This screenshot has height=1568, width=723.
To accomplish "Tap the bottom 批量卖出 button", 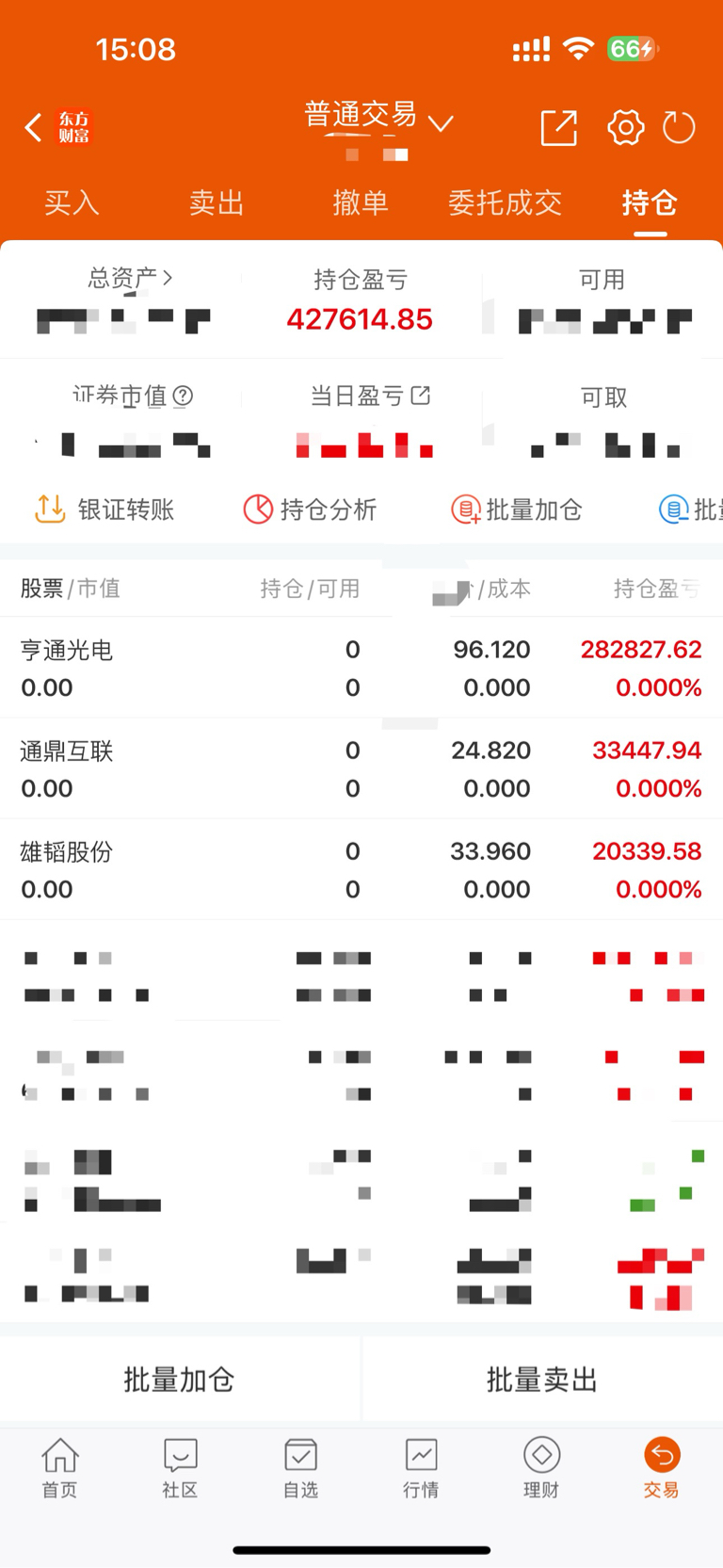I will coord(543,1380).
